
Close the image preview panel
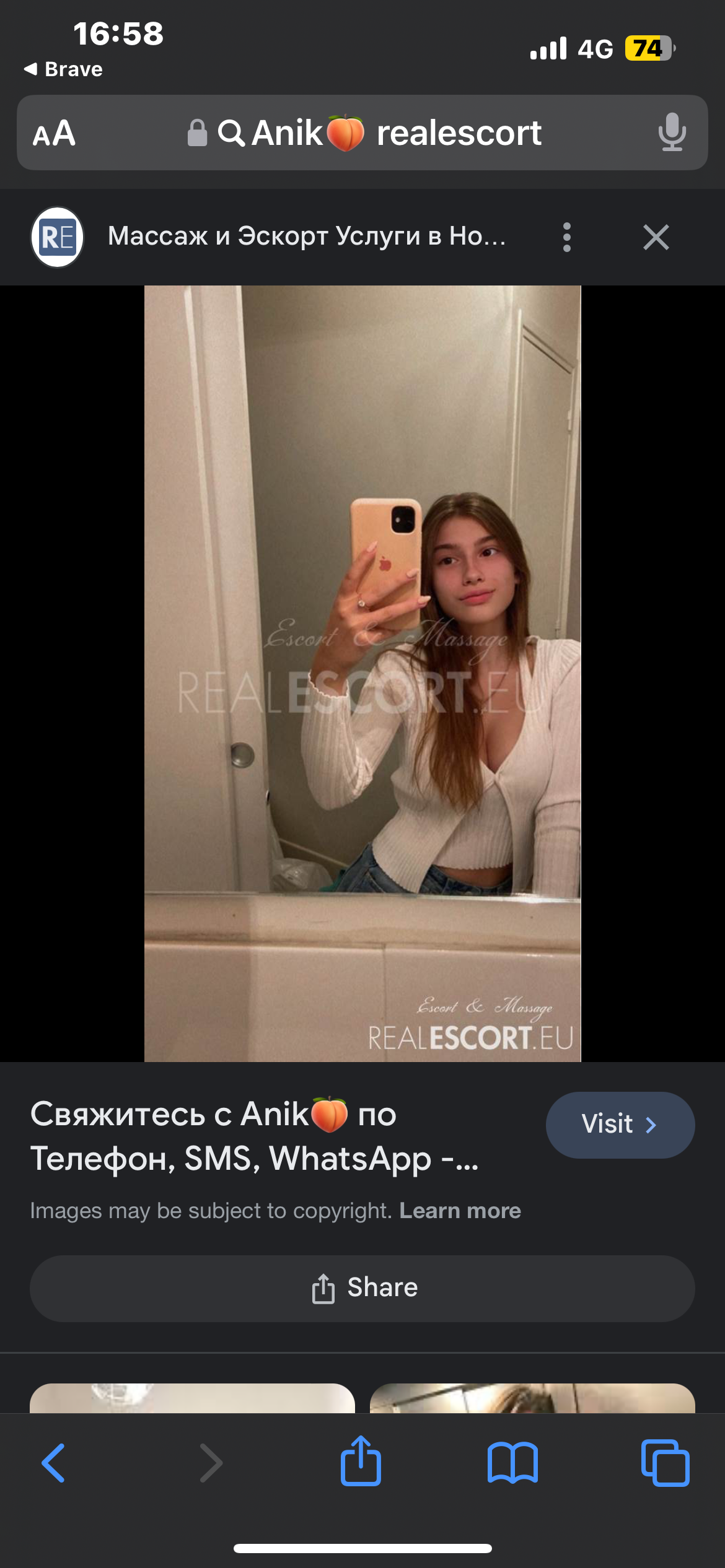click(x=656, y=237)
